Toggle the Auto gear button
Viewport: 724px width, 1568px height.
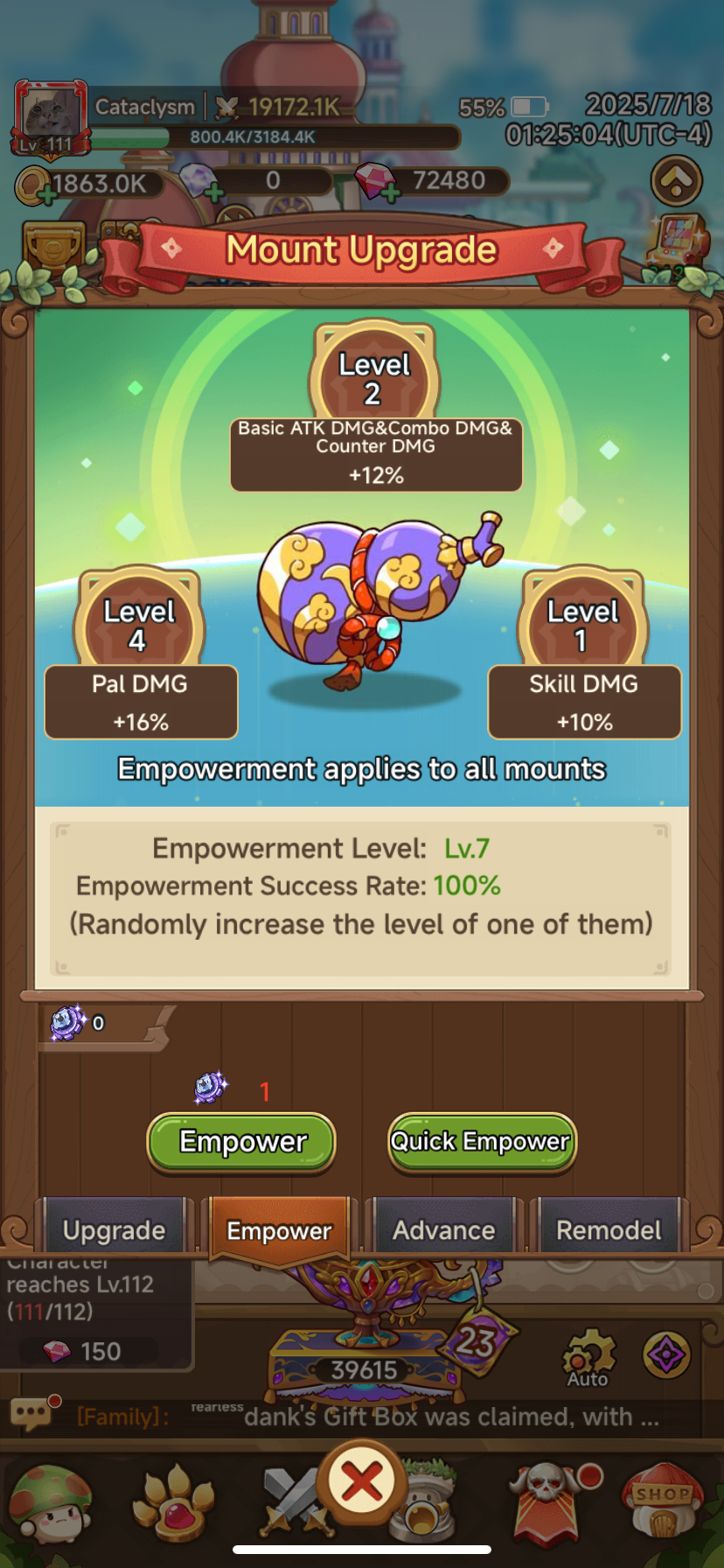[588, 1359]
